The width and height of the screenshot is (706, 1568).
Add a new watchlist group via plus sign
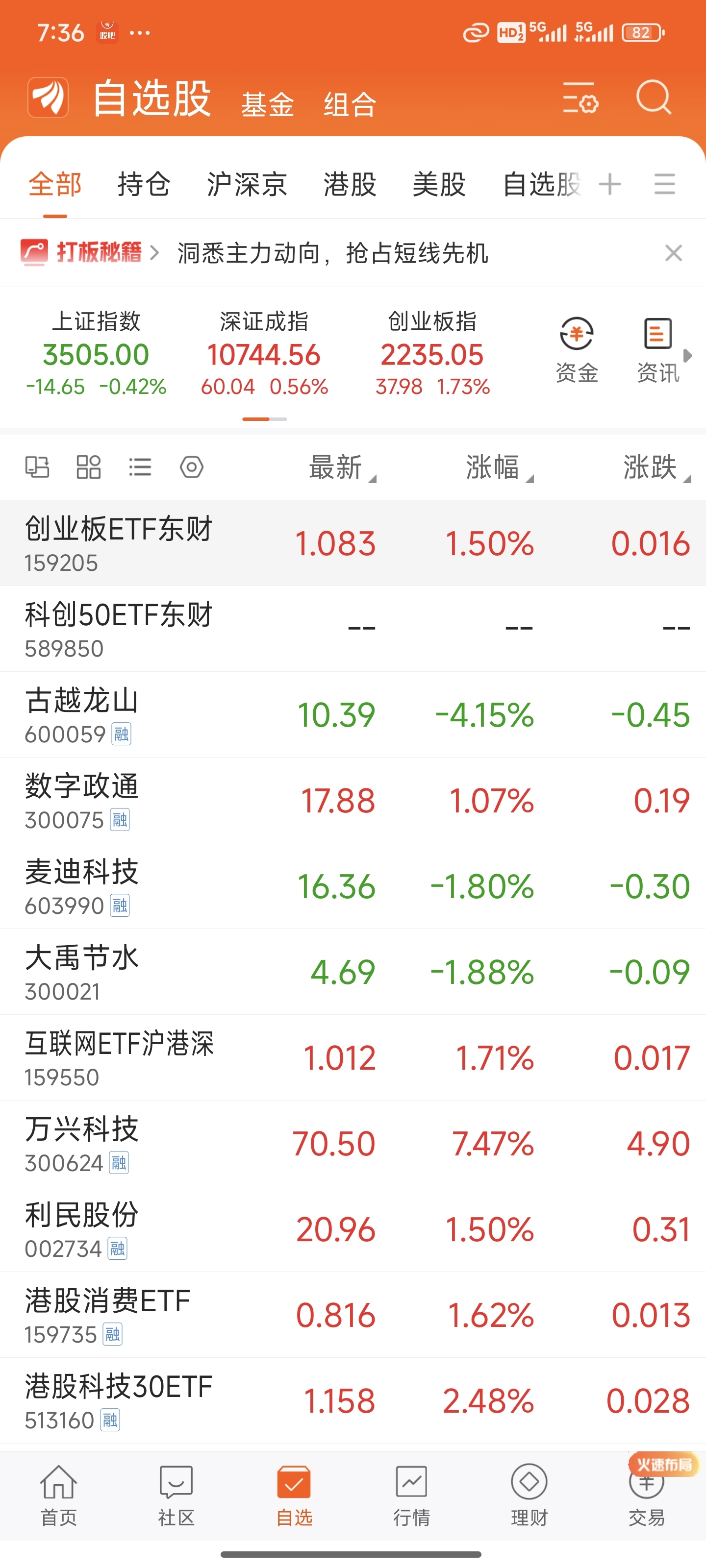pyautogui.click(x=608, y=184)
